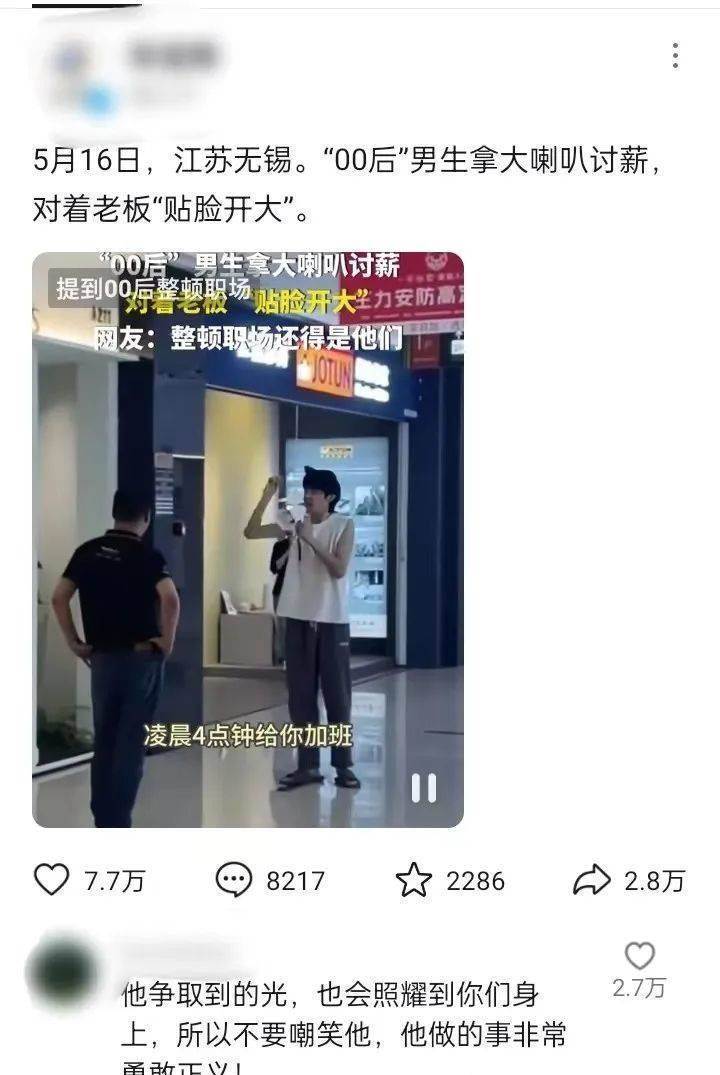720x1075 pixels.
Task: Open the commenter's profile picture
Action: pos(64,972)
